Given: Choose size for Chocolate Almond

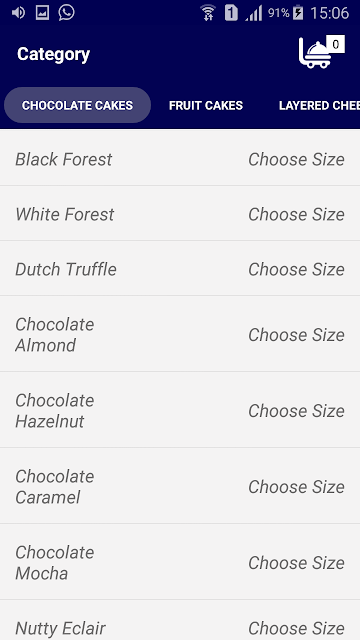Looking at the screenshot, I should tap(296, 335).
